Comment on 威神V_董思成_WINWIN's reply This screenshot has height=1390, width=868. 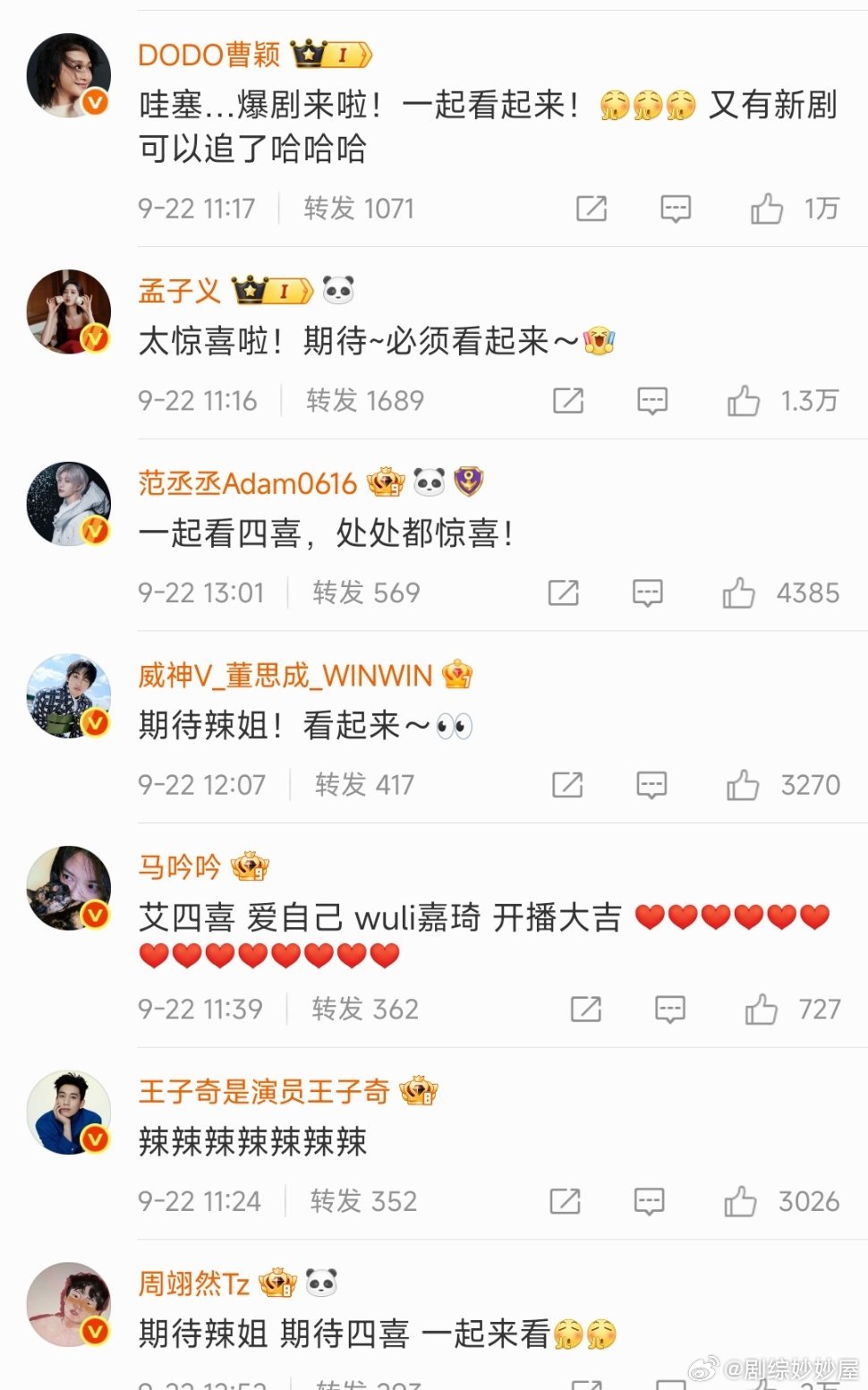pyautogui.click(x=651, y=785)
